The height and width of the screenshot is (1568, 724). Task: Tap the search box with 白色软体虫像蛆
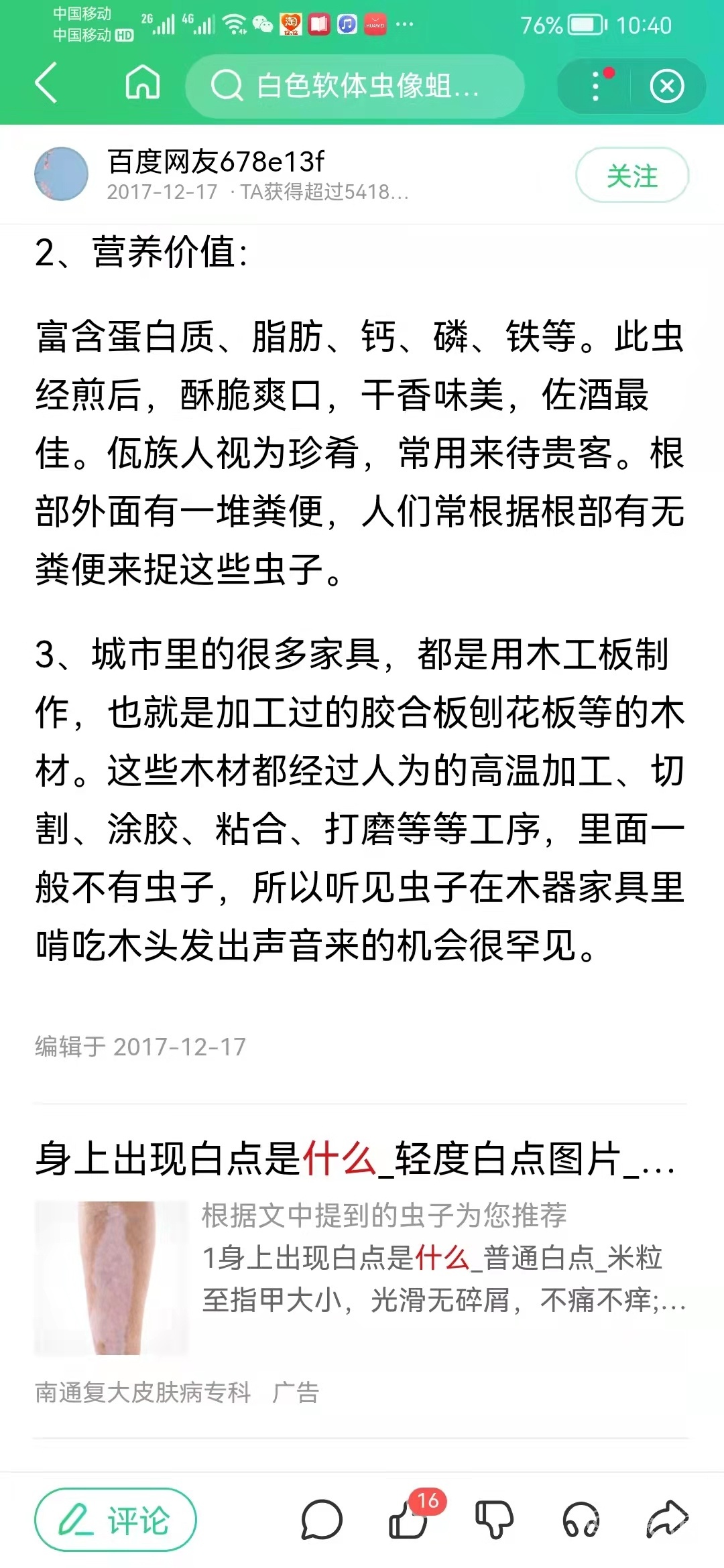click(x=354, y=86)
